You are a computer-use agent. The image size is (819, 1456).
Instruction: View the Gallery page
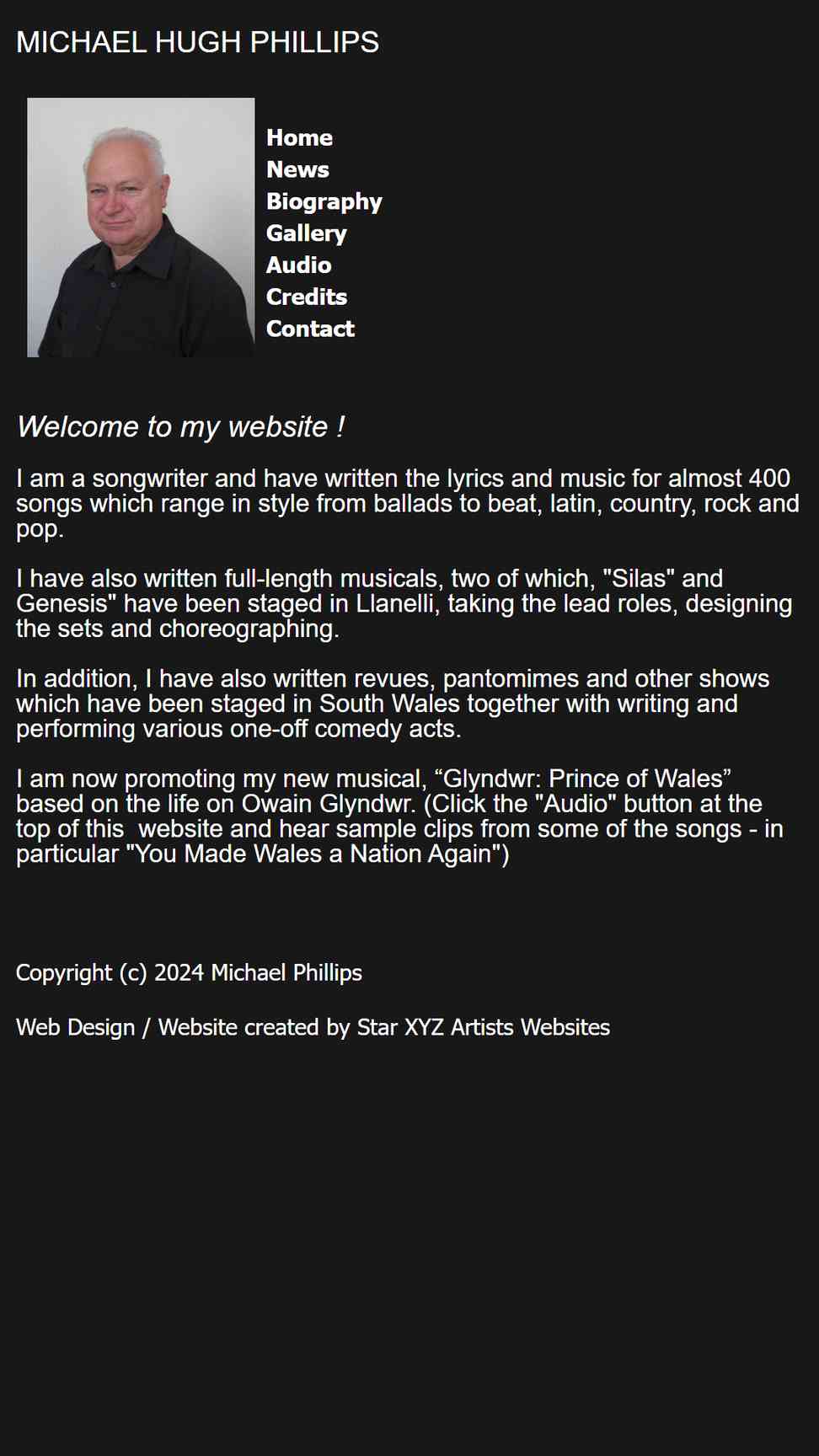coord(307,233)
